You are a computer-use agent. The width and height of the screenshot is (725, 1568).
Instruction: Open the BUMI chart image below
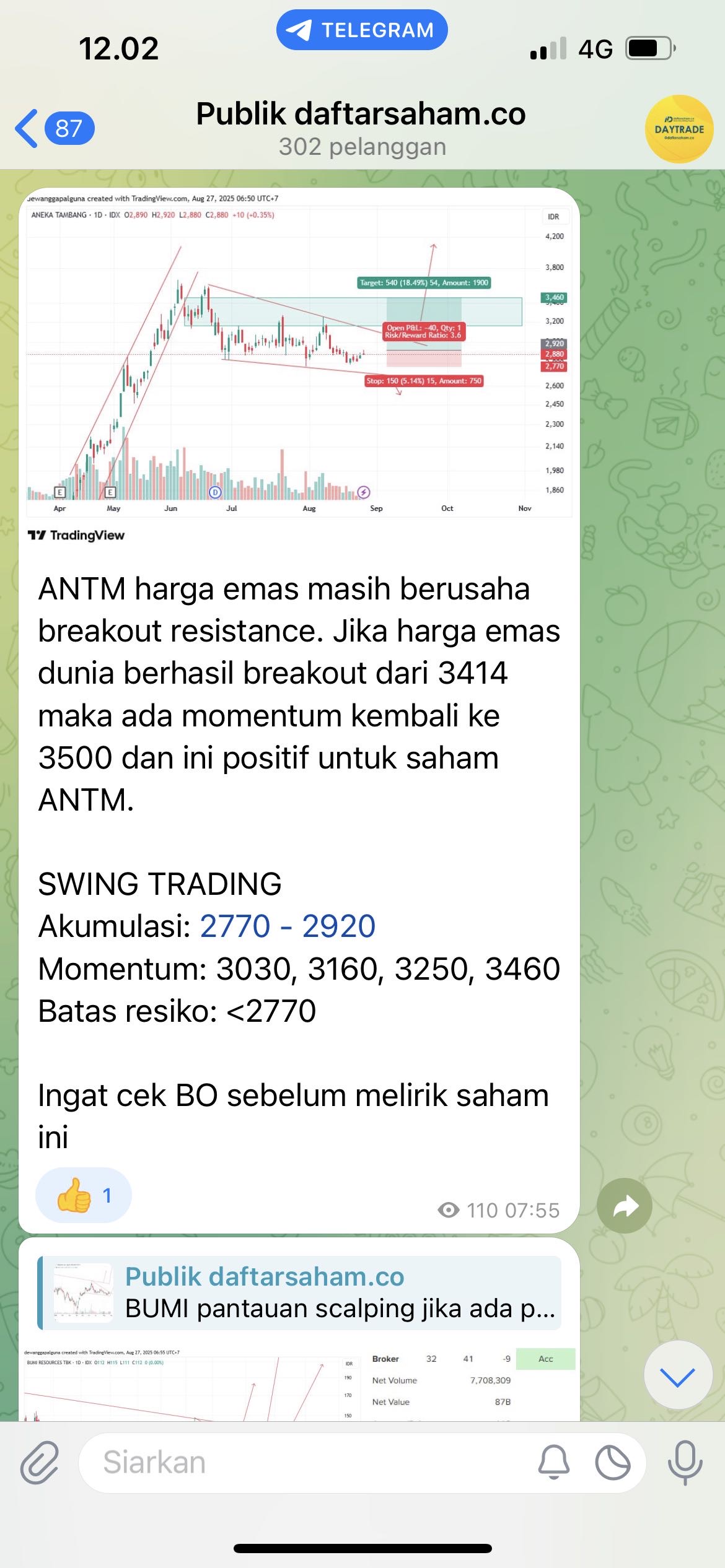click(x=186, y=1386)
